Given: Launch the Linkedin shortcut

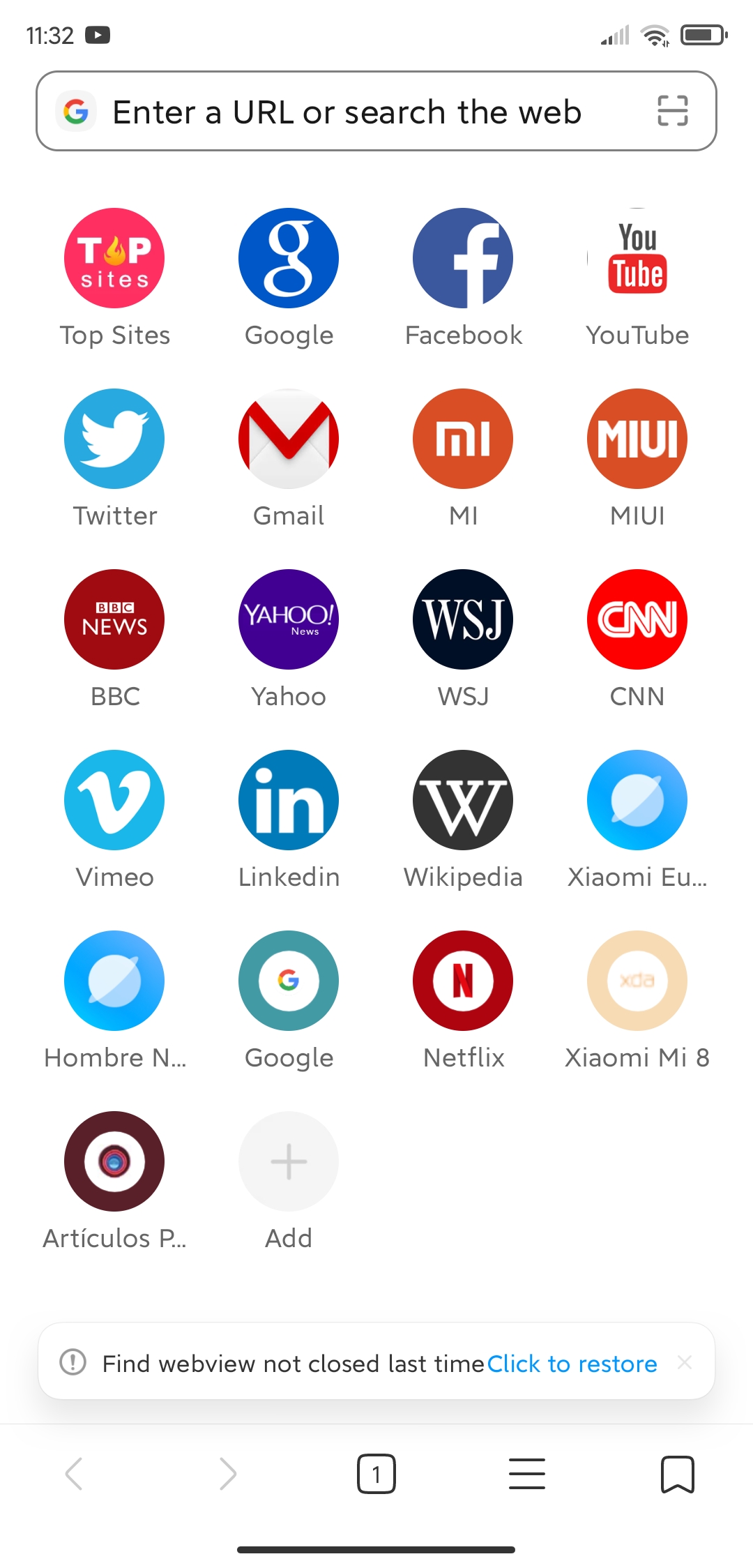Looking at the screenshot, I should pos(289,801).
